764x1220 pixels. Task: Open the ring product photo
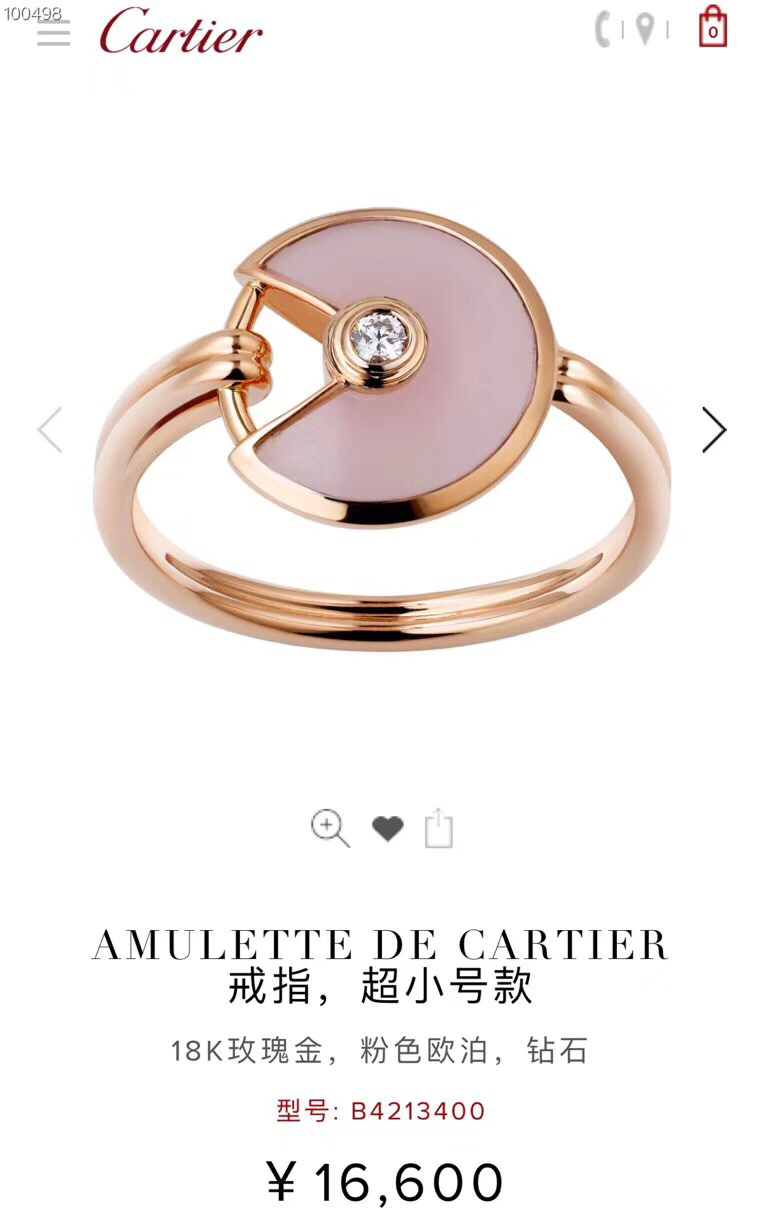click(x=382, y=430)
